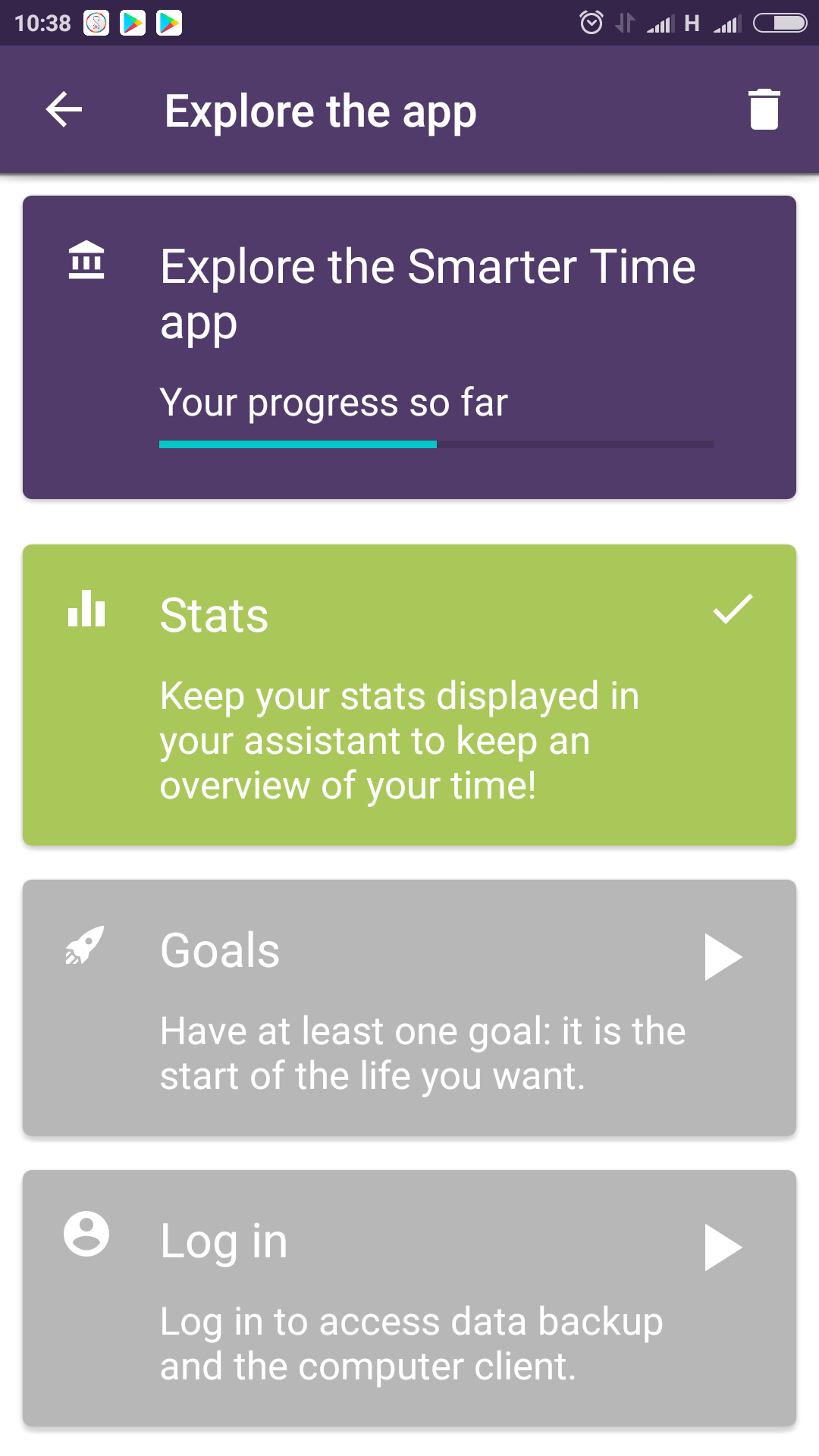Open the completed Stats card
The height and width of the screenshot is (1456, 819).
coord(409,695)
